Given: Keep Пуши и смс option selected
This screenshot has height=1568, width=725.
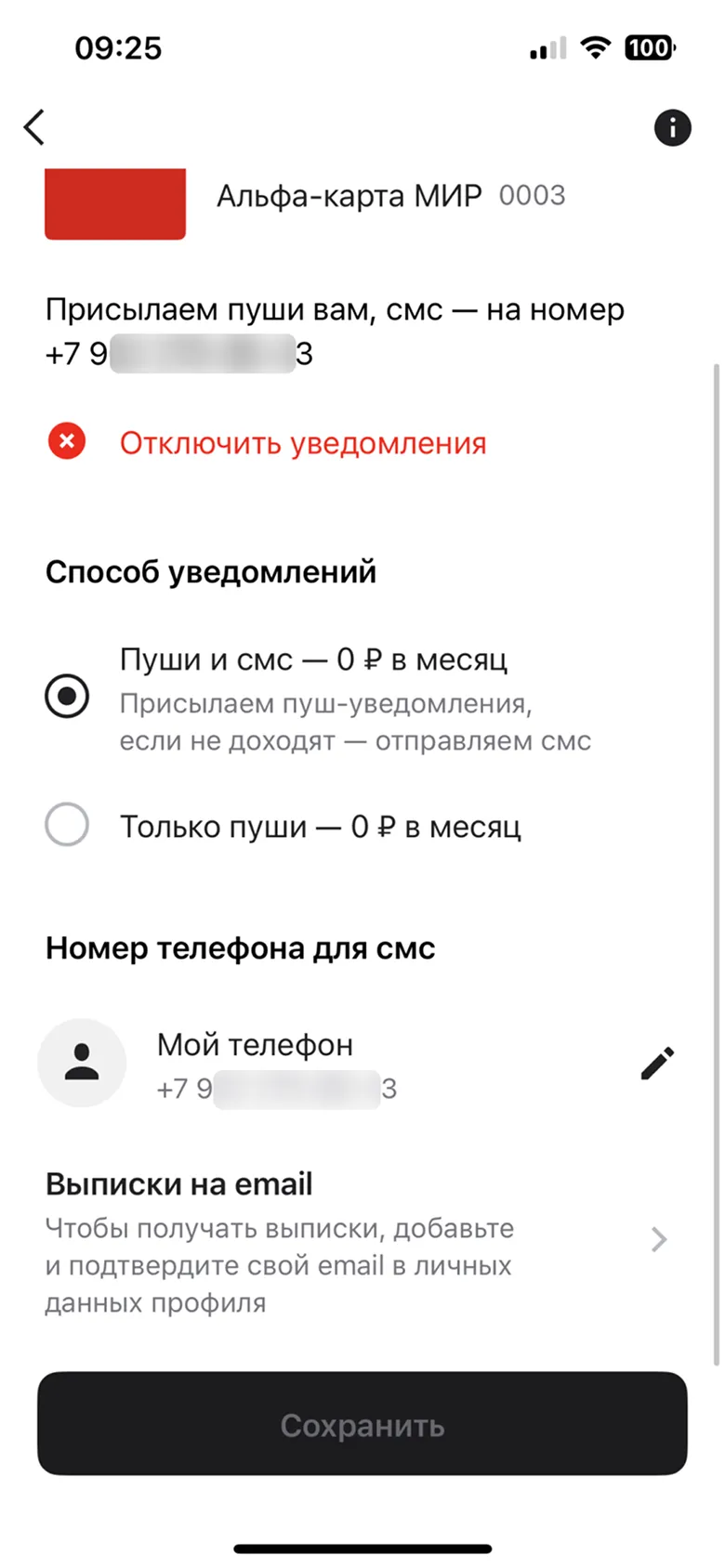Looking at the screenshot, I should [x=66, y=696].
